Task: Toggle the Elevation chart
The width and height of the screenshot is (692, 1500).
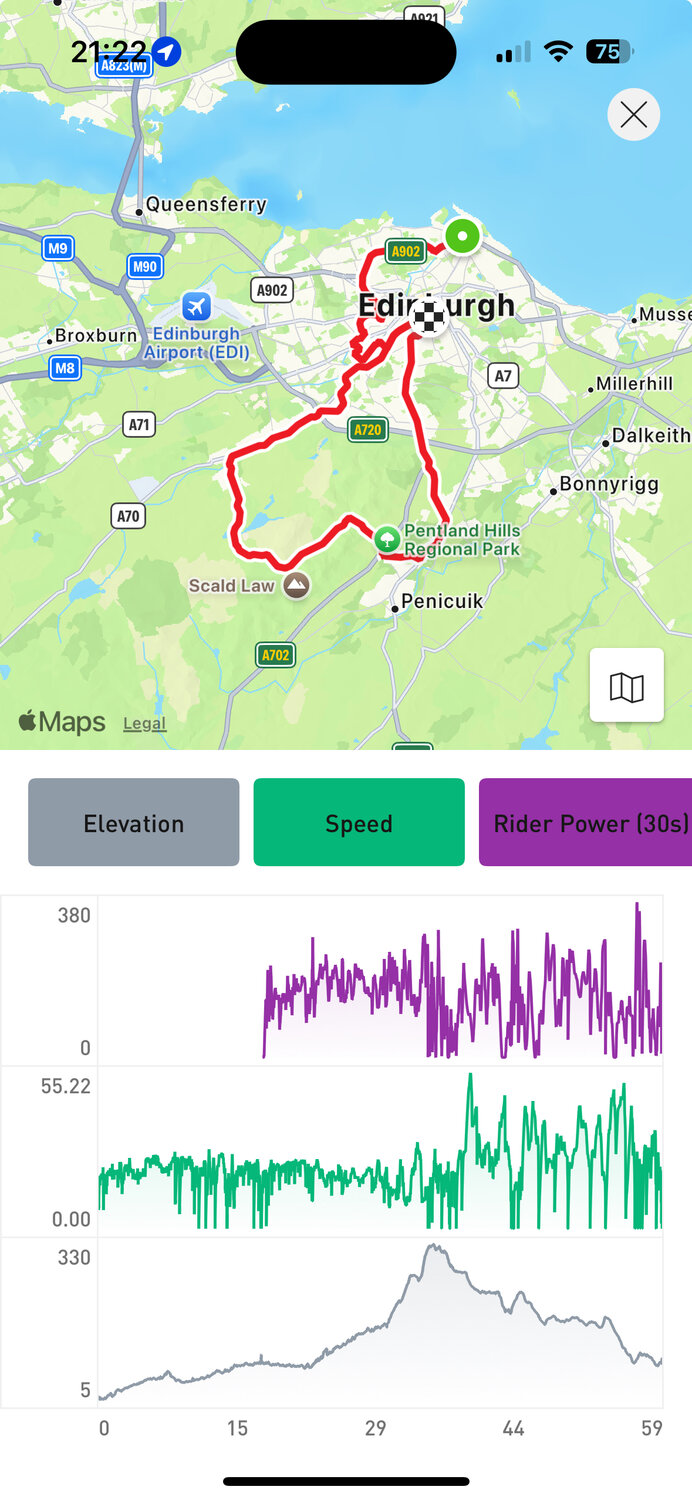Action: [x=134, y=822]
